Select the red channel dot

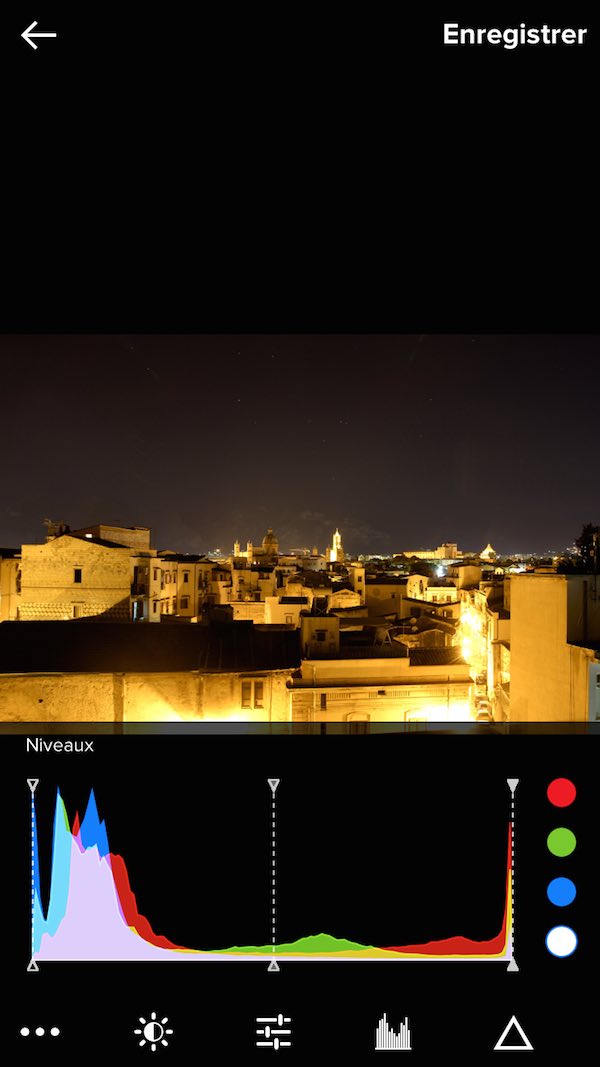click(561, 793)
